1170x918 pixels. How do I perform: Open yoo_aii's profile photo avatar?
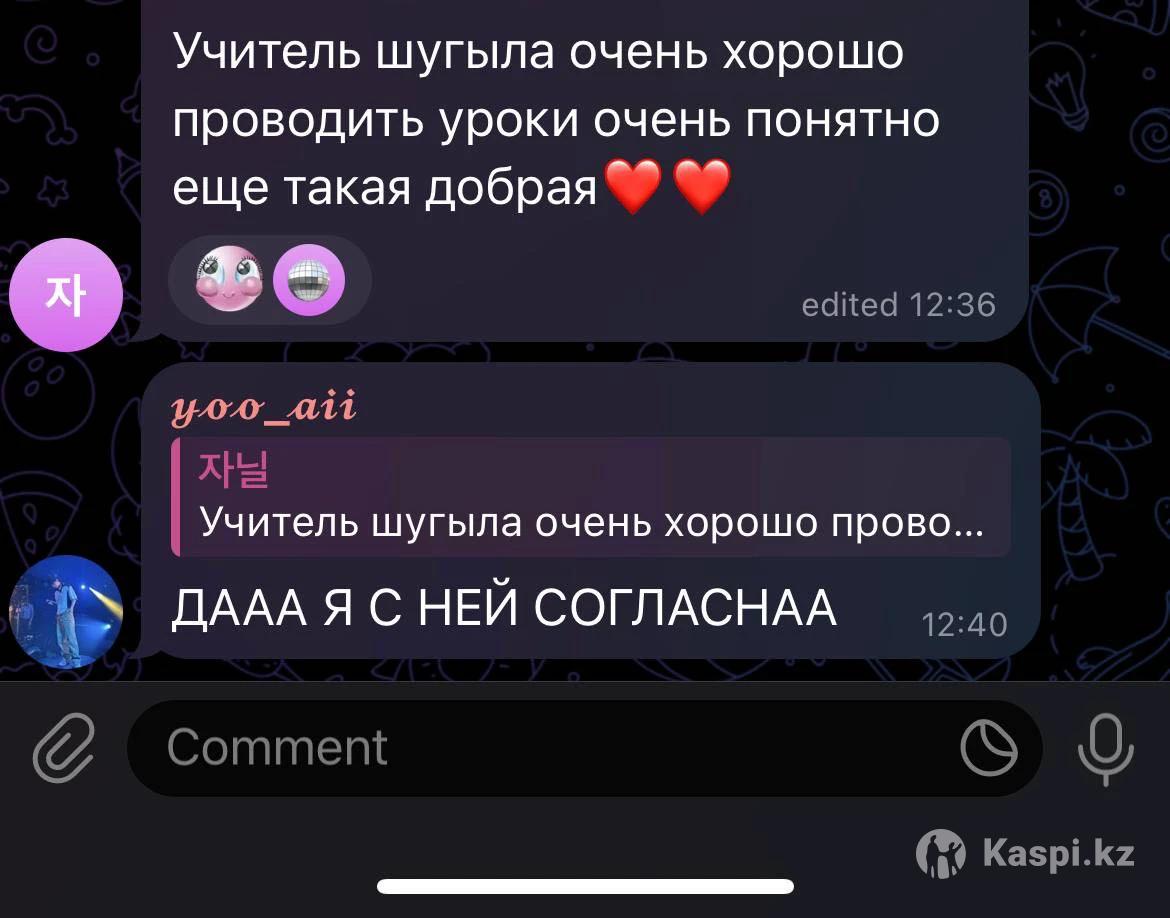[x=65, y=612]
